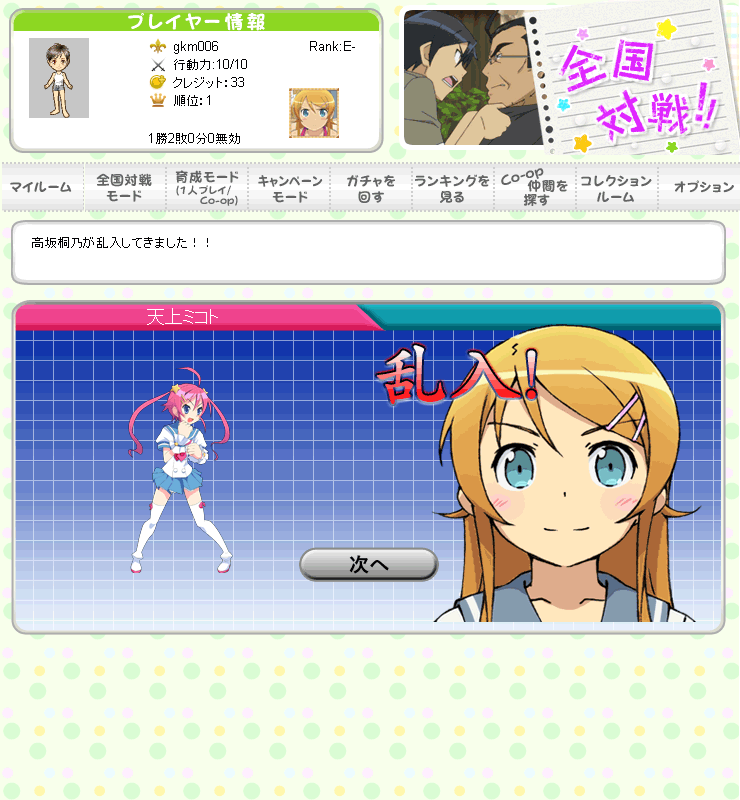This screenshot has width=740, height=800.
Task: Open ガチャを回す tab
Action: (x=370, y=187)
